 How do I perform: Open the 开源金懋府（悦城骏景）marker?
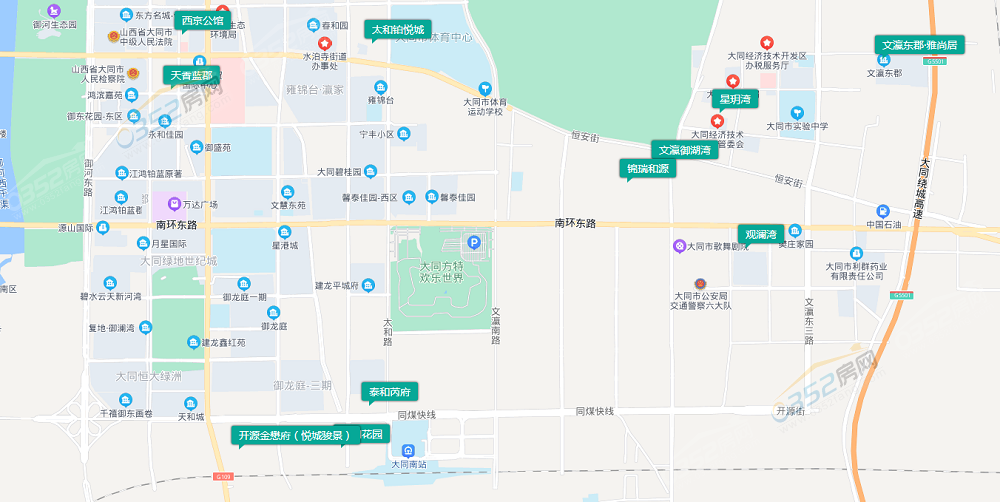295,435
